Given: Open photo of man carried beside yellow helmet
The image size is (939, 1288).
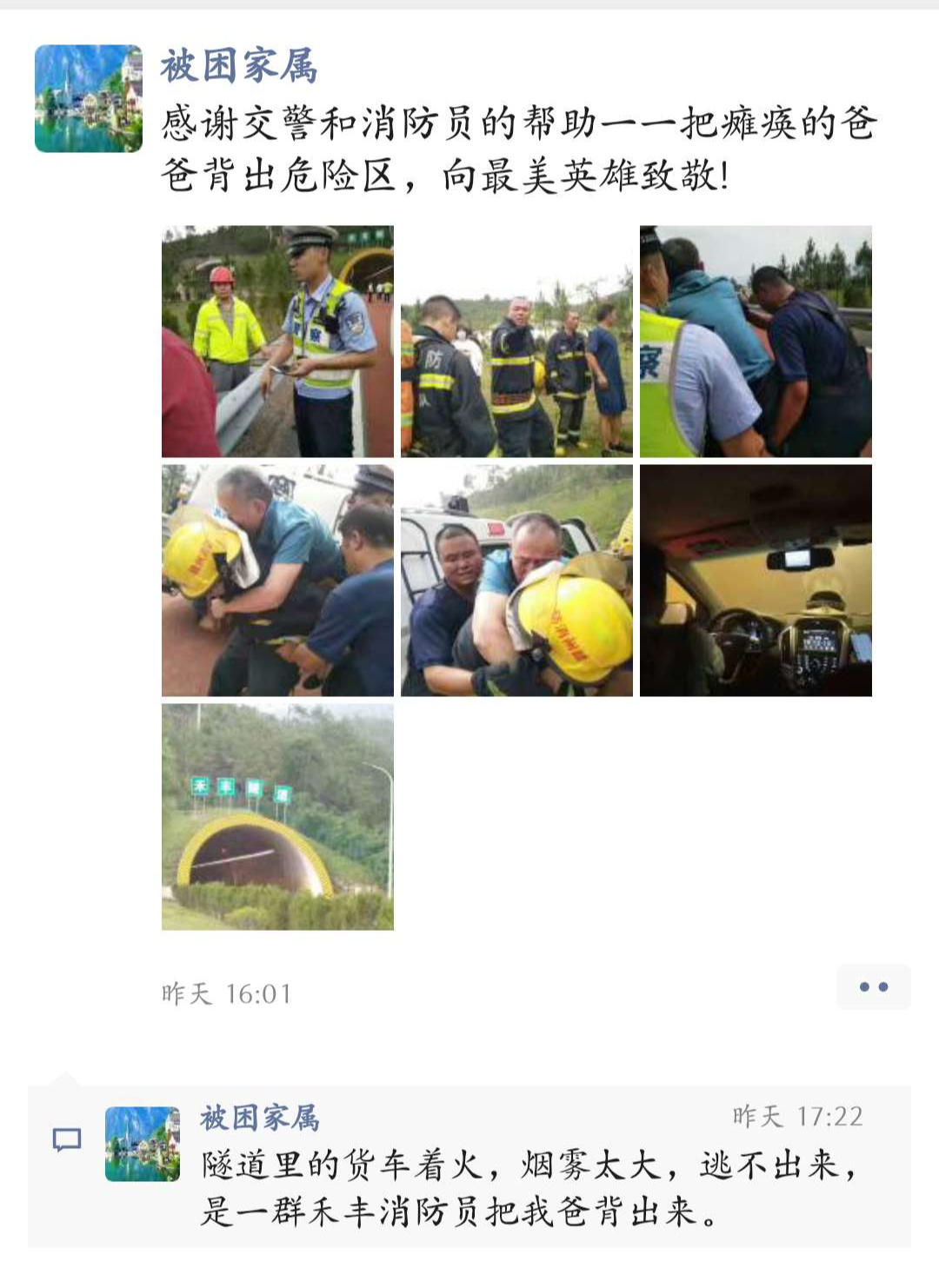Looking at the screenshot, I should pos(277,581).
